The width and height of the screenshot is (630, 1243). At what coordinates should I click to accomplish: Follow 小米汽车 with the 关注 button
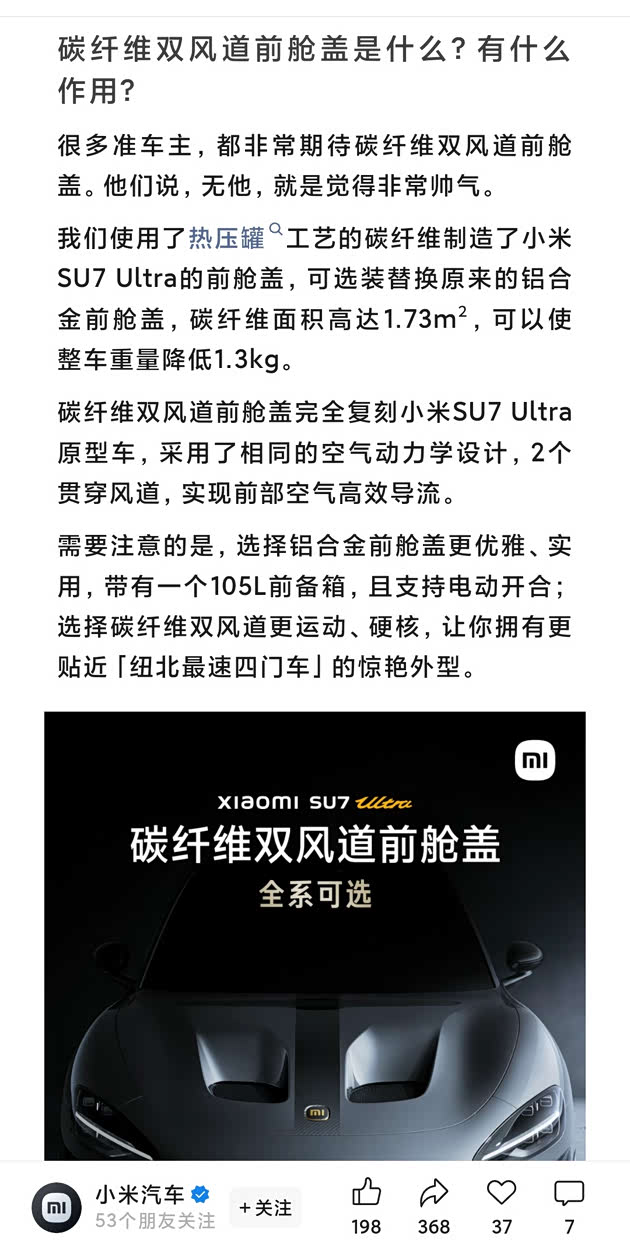265,1208
